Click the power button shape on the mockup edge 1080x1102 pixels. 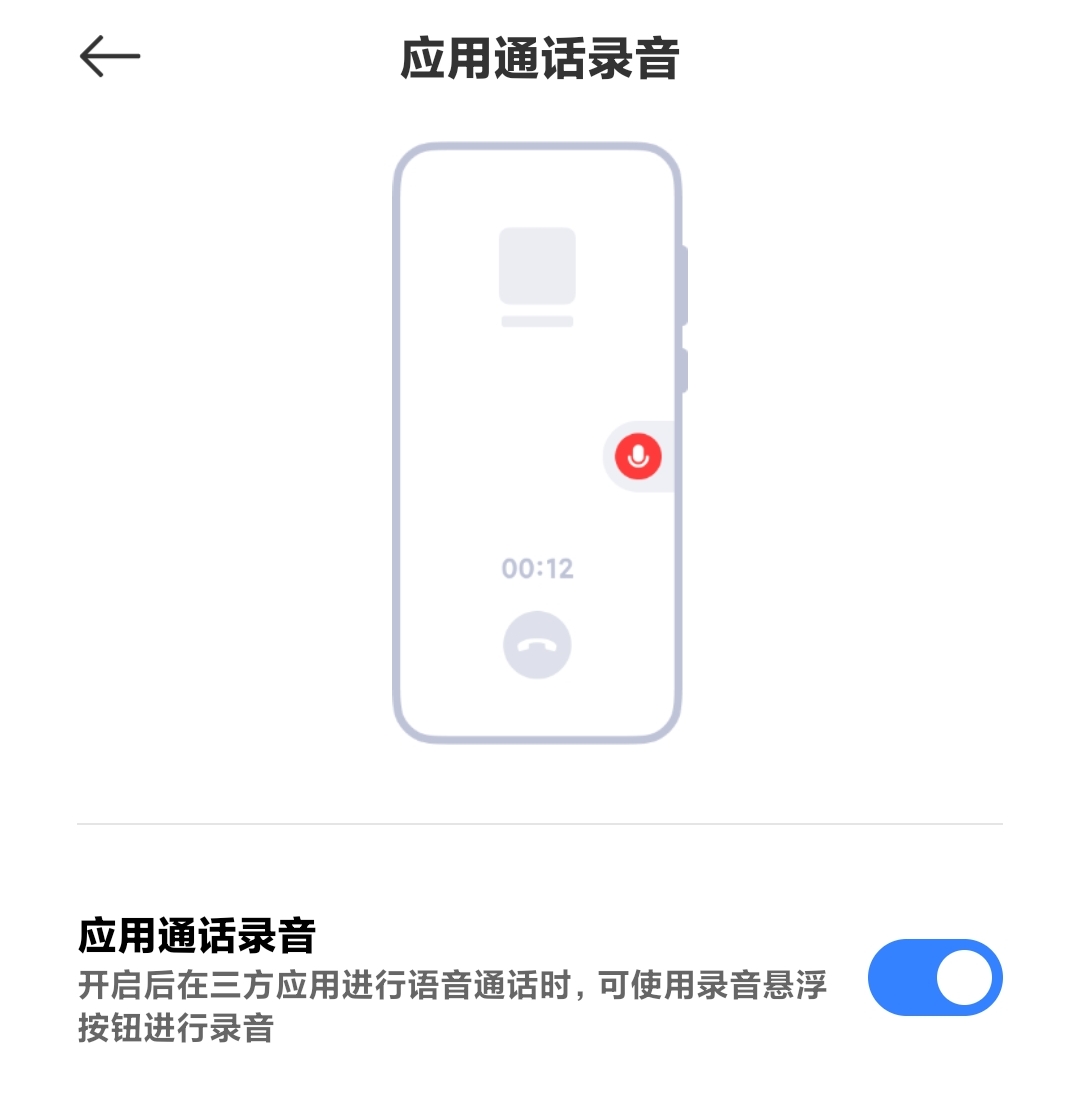point(684,368)
